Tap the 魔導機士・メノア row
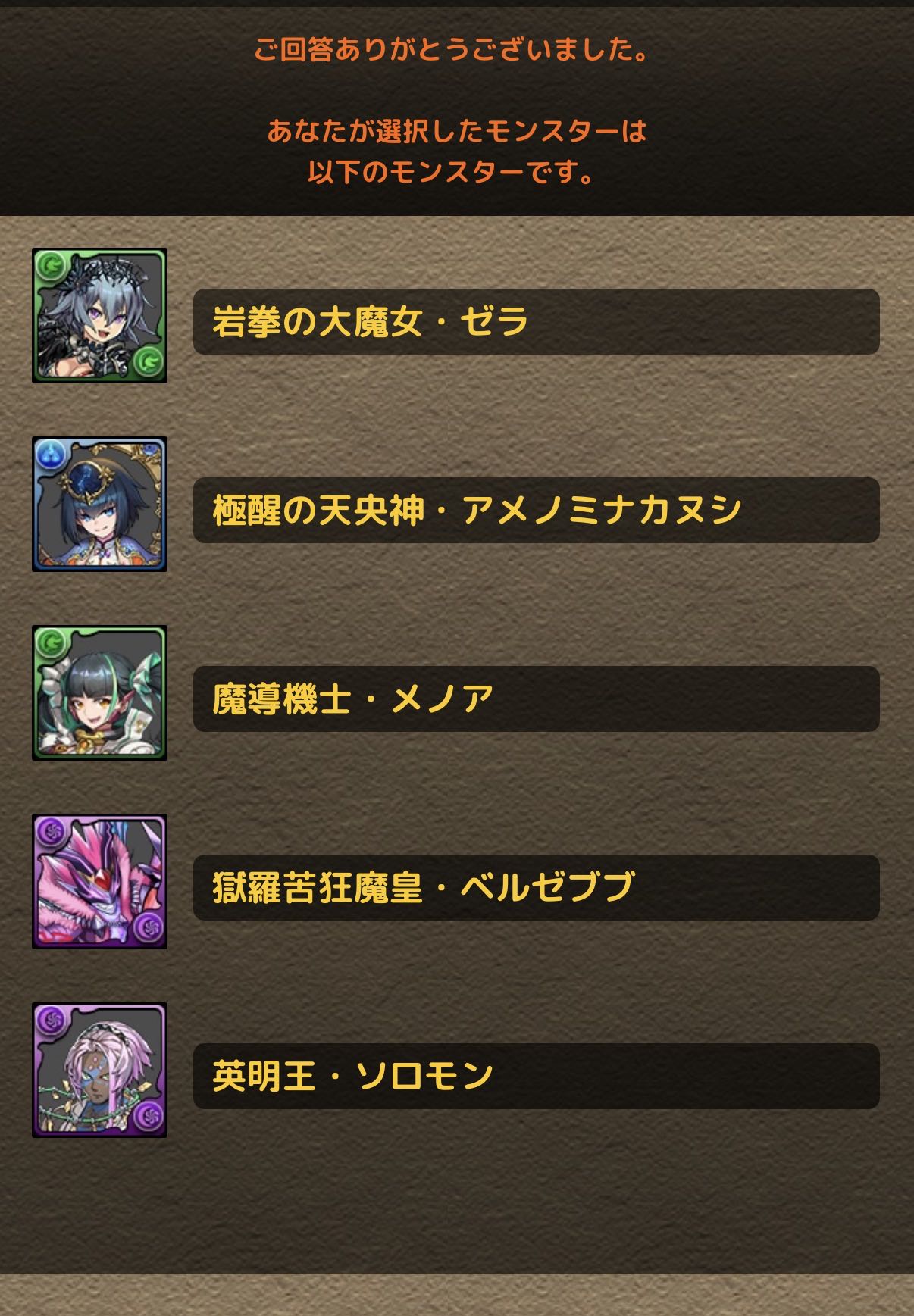914x1316 pixels. coord(536,699)
